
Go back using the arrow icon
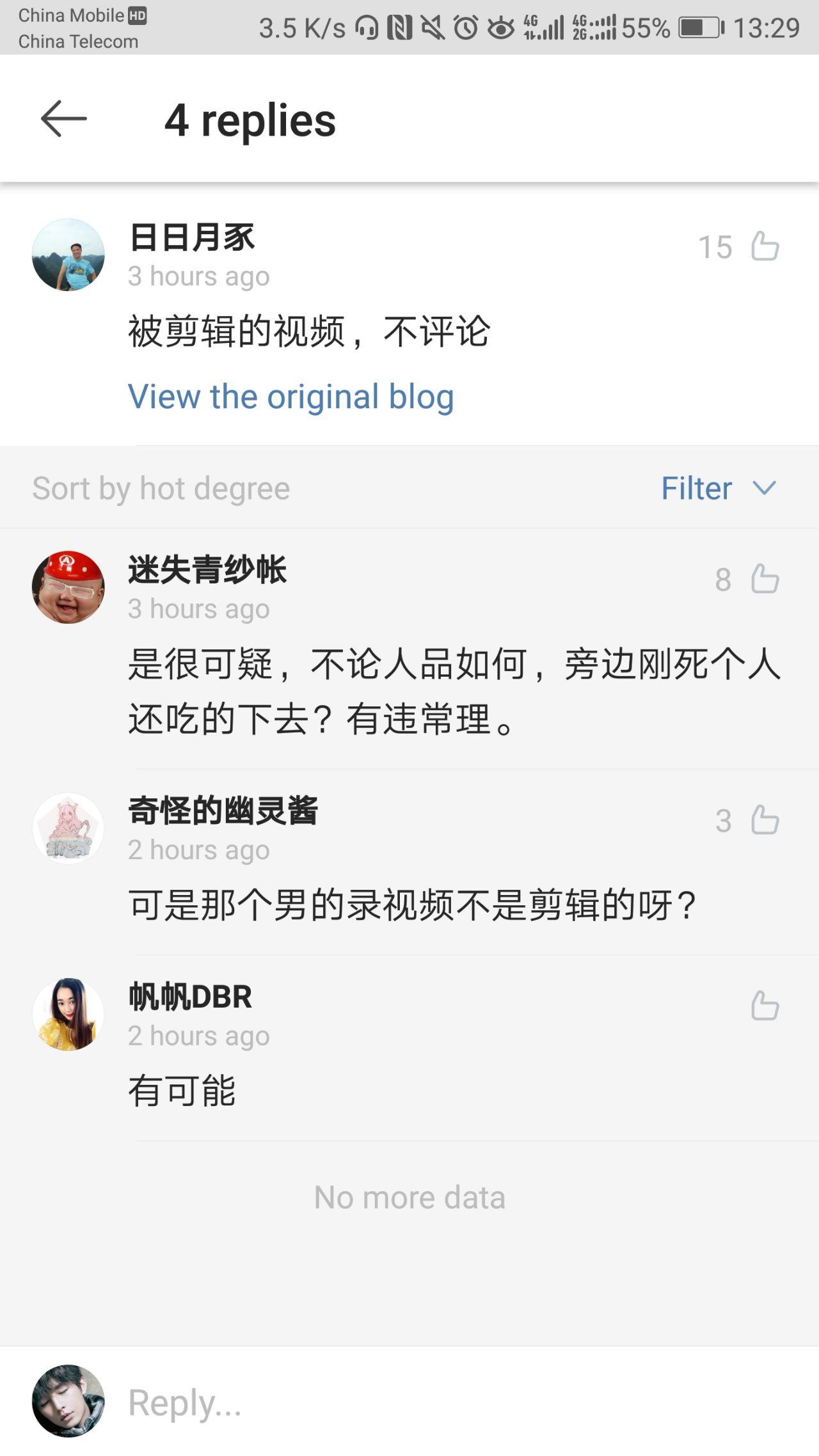tap(63, 118)
